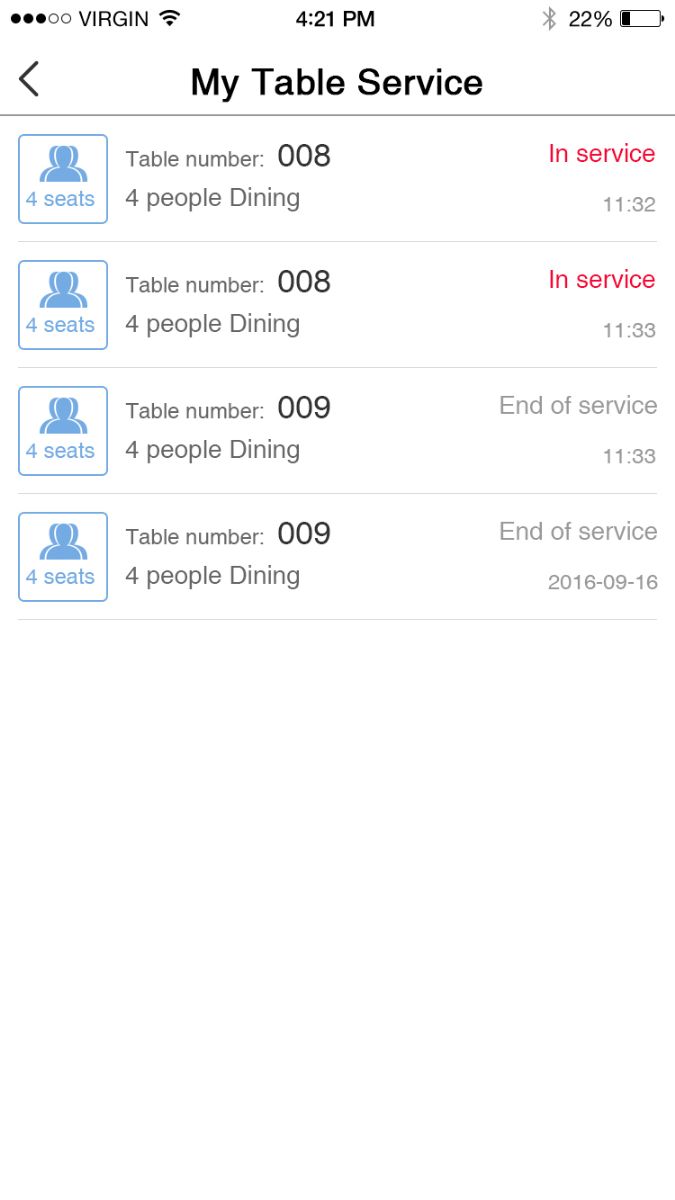Go back using the top-left arrow

(29, 79)
